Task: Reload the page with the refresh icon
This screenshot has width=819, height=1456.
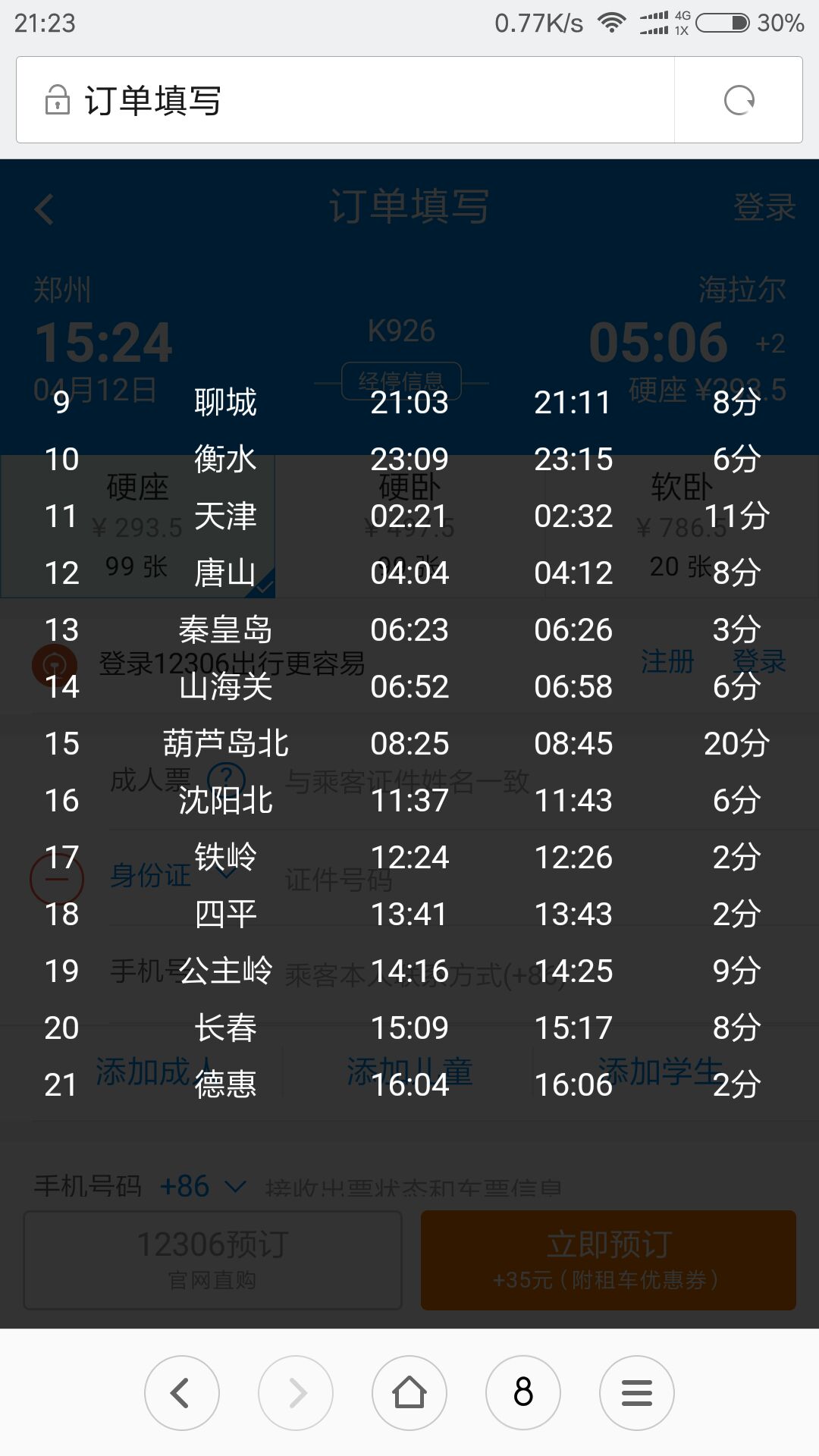Action: (x=739, y=100)
